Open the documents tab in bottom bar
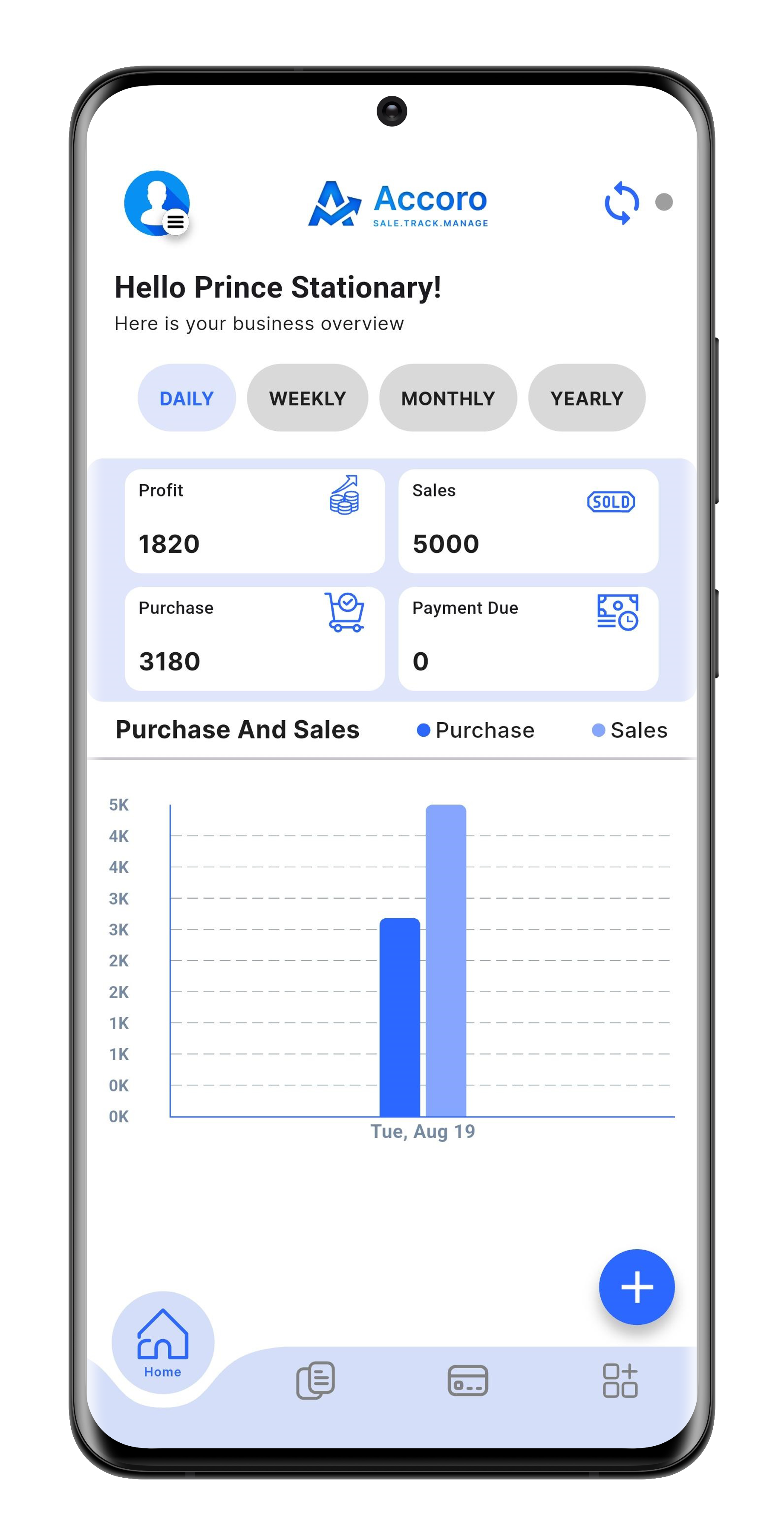 [x=315, y=1380]
